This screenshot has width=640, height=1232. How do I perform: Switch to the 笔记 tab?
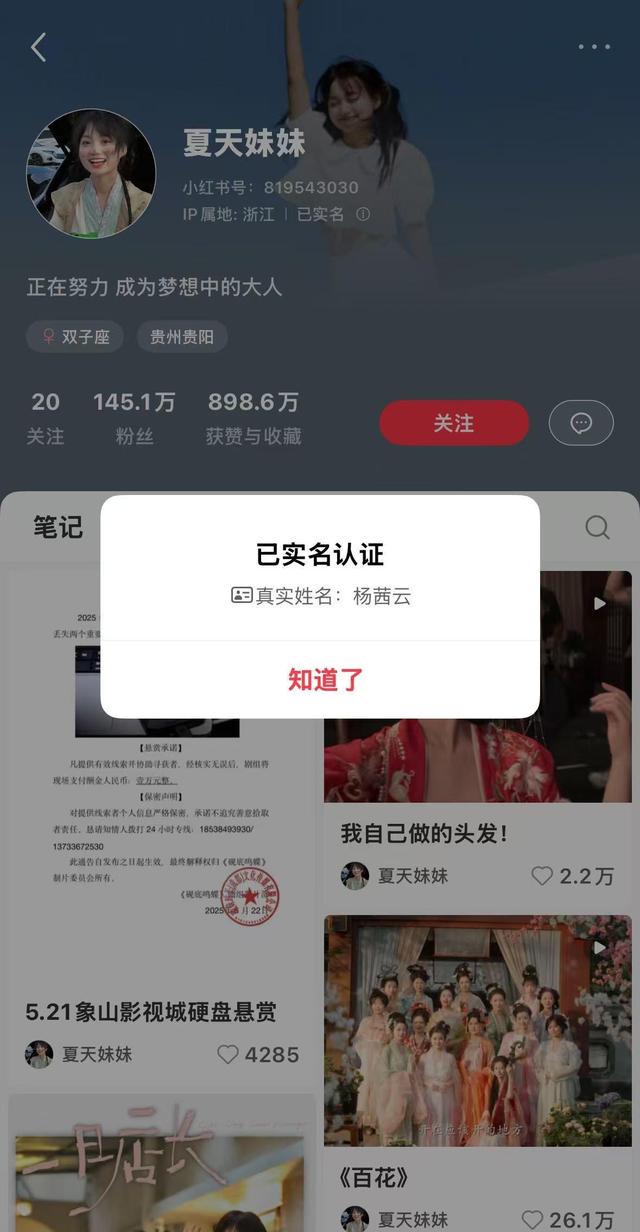click(x=58, y=527)
